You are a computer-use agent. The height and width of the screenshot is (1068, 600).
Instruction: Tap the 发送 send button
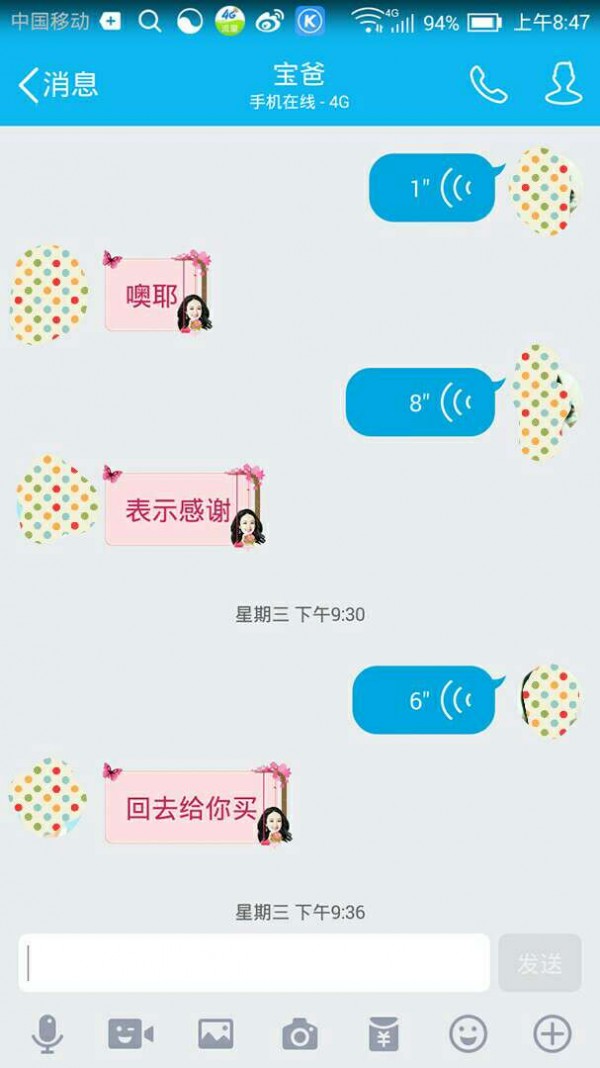(540, 963)
